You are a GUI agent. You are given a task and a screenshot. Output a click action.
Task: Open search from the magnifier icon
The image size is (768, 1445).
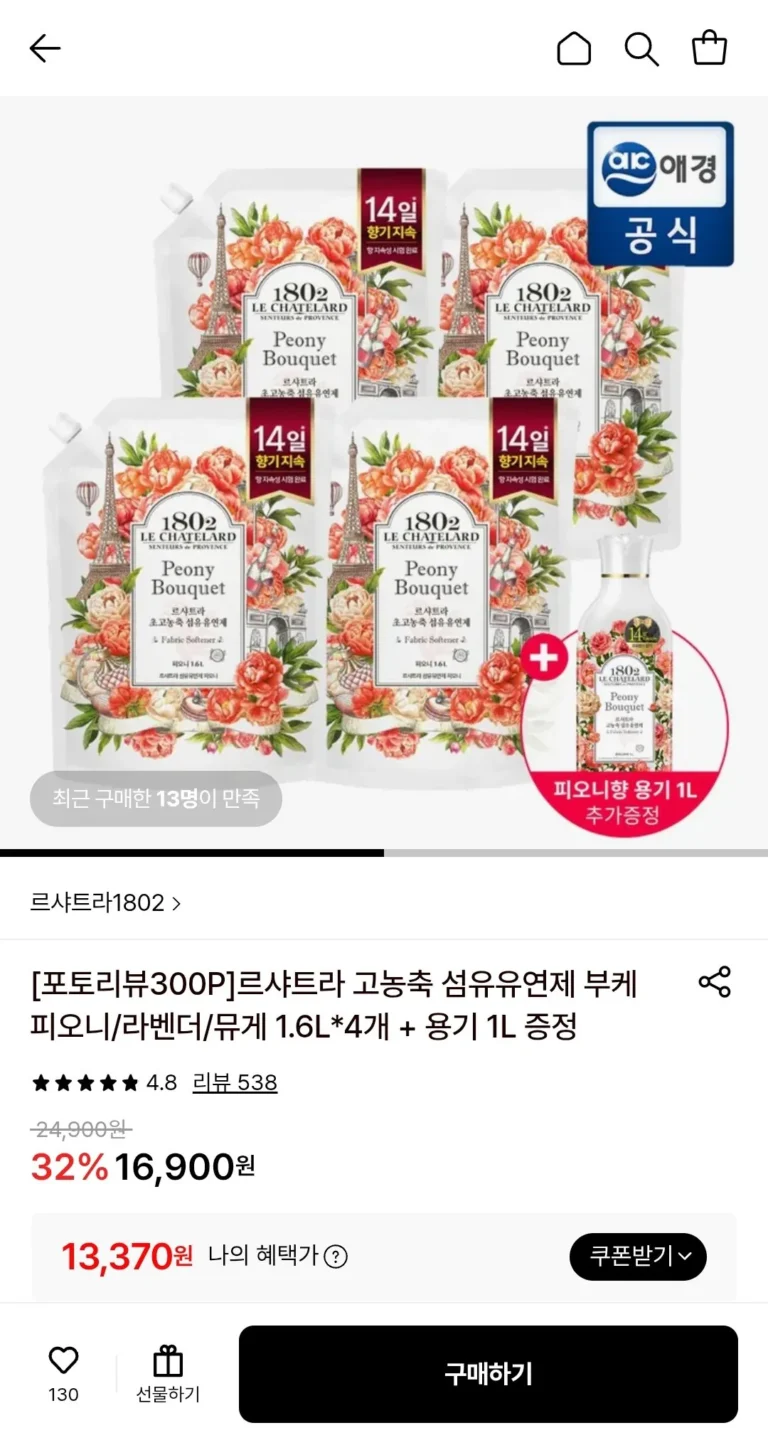tap(641, 48)
